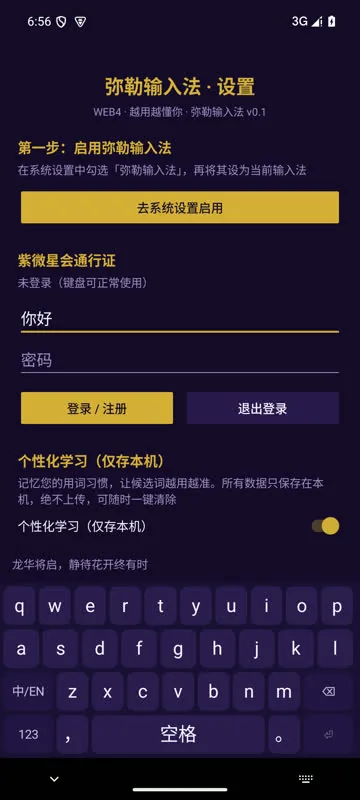Hit the enter key on keyboard
The image size is (360, 800).
point(329,735)
